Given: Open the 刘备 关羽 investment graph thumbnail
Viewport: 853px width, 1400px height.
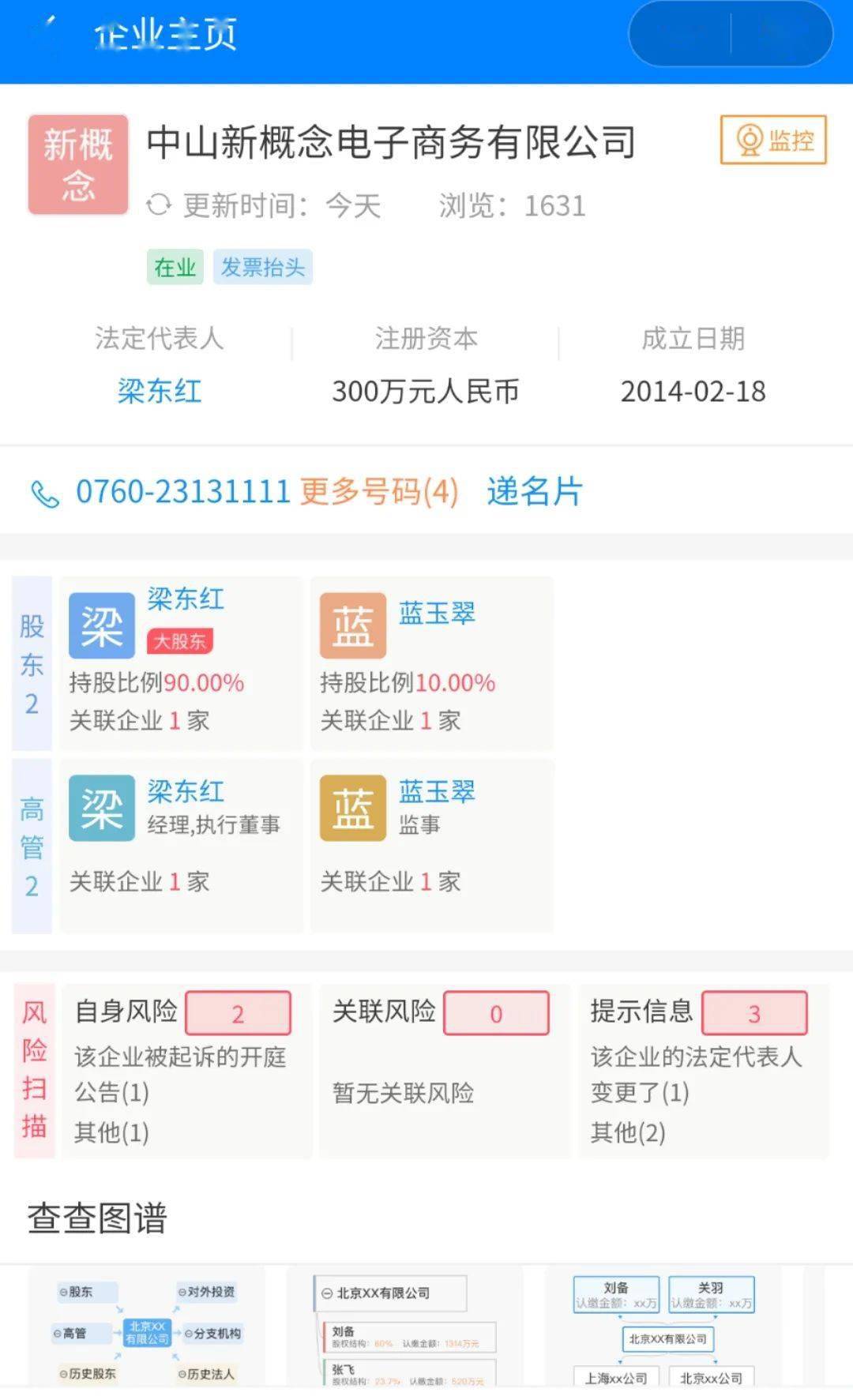Looking at the screenshot, I should 665,1331.
